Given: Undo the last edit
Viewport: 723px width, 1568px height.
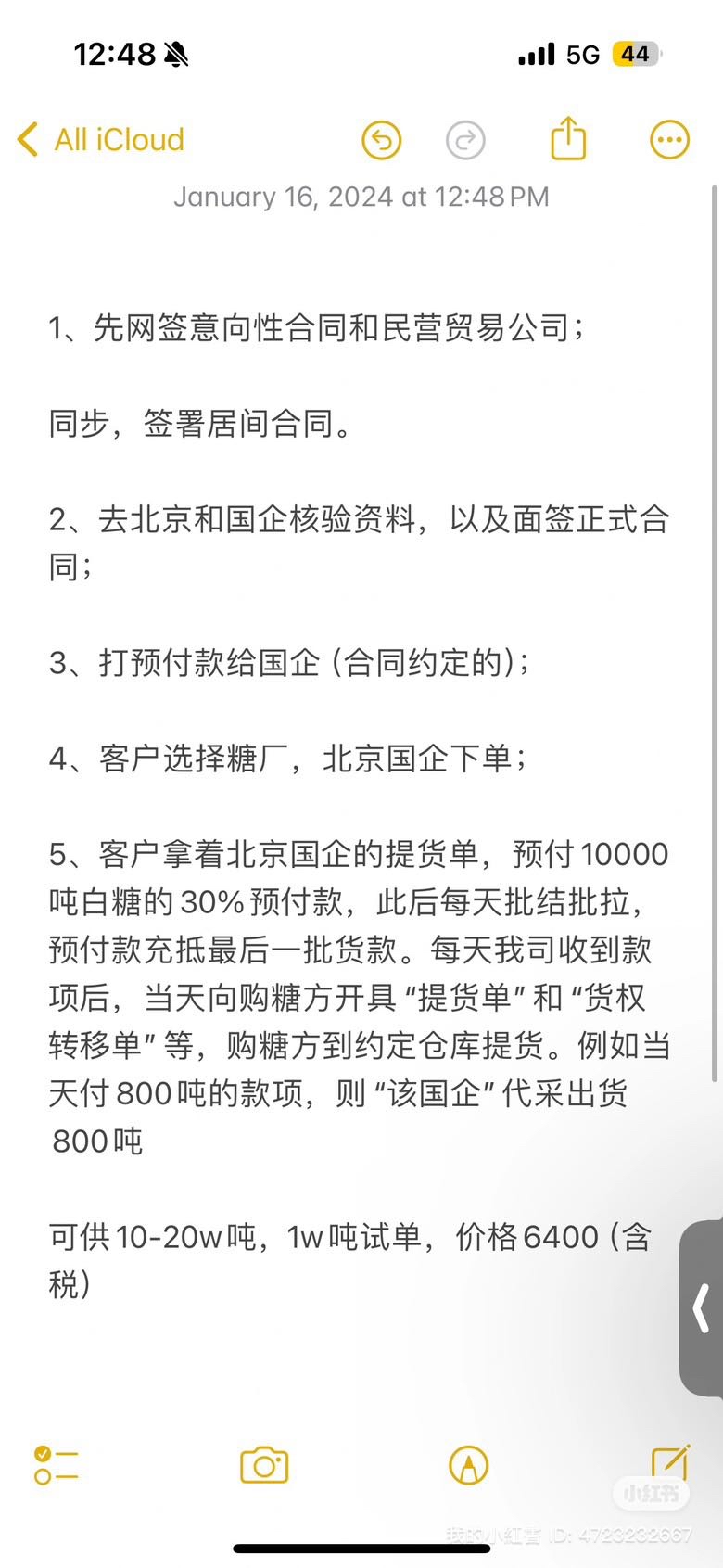Looking at the screenshot, I should [x=381, y=141].
